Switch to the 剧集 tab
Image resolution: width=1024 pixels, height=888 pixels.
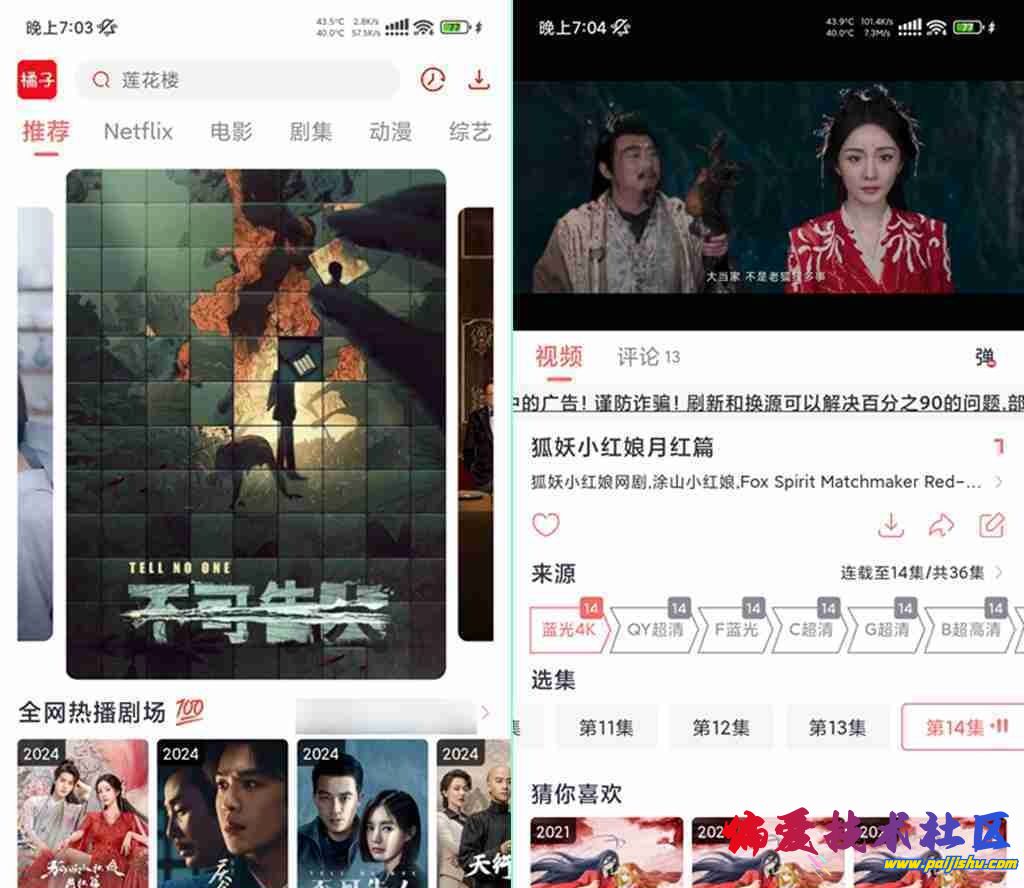(310, 131)
